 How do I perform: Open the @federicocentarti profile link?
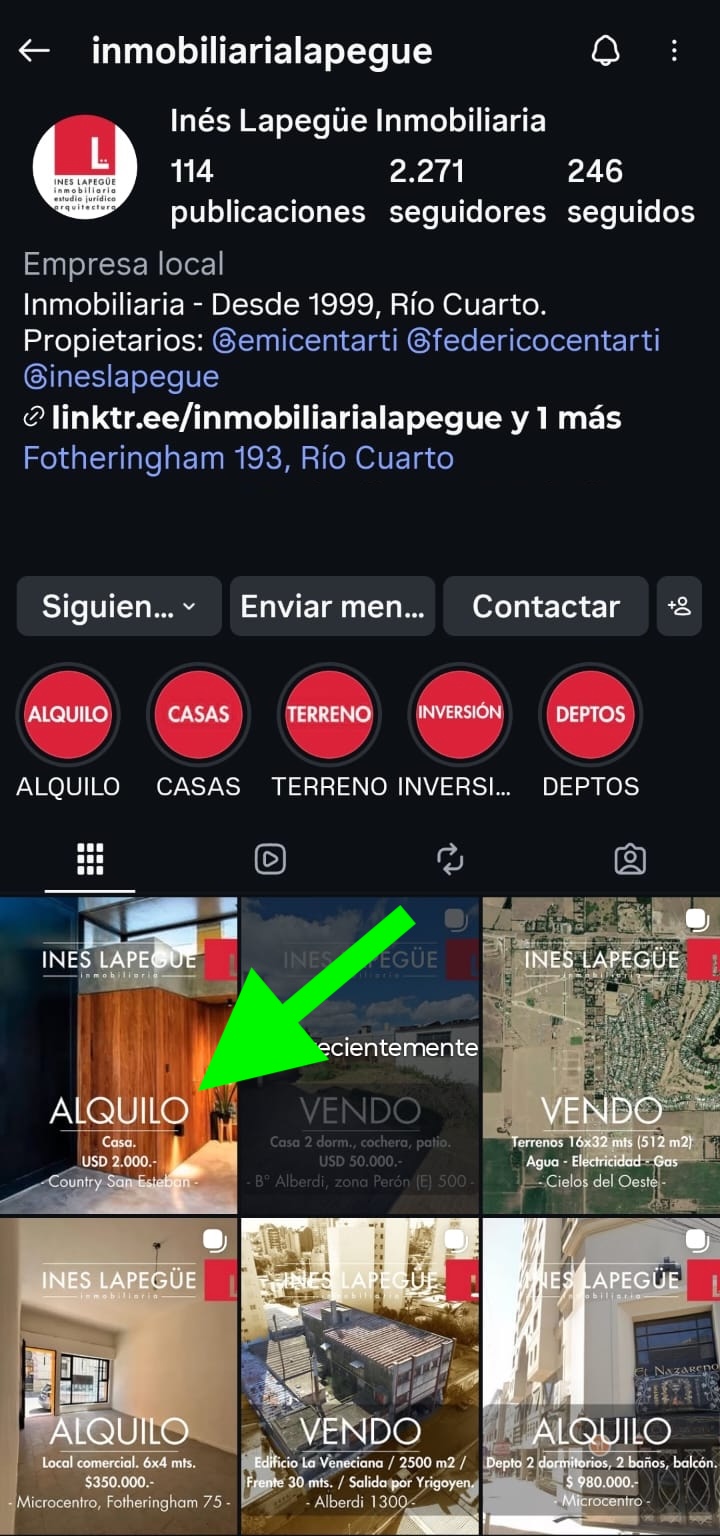pos(533,340)
